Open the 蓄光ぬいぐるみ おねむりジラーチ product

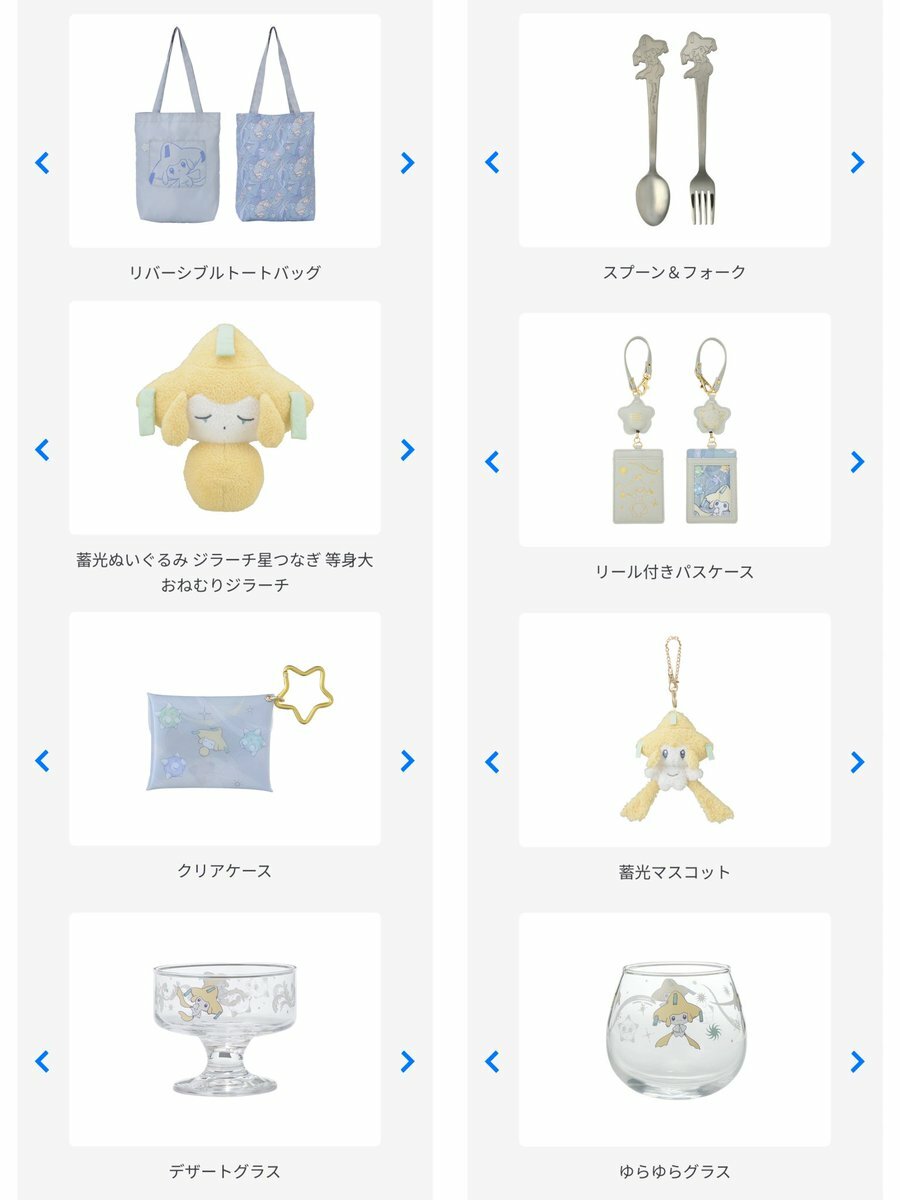(225, 418)
